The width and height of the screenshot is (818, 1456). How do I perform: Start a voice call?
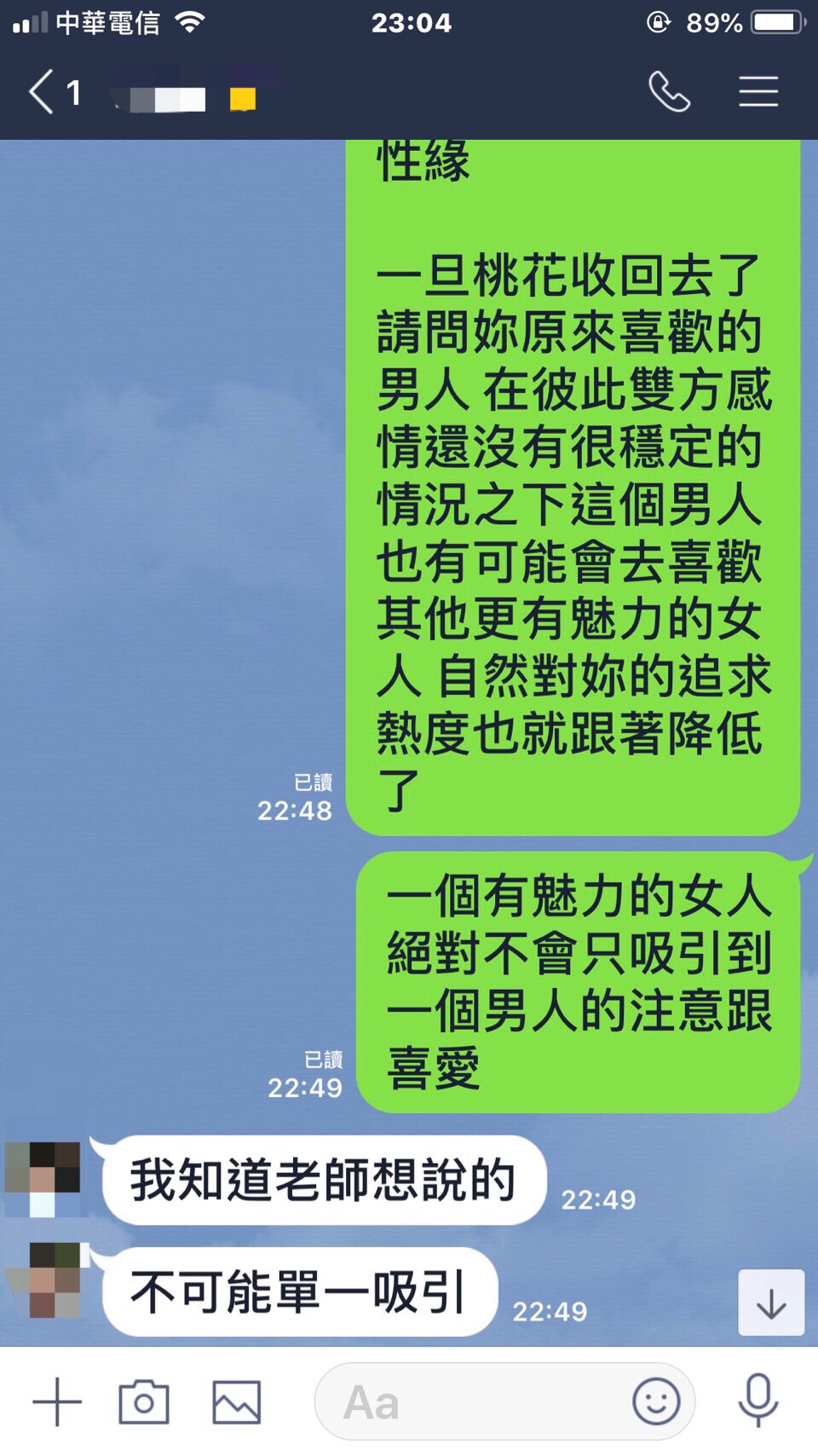pos(670,92)
